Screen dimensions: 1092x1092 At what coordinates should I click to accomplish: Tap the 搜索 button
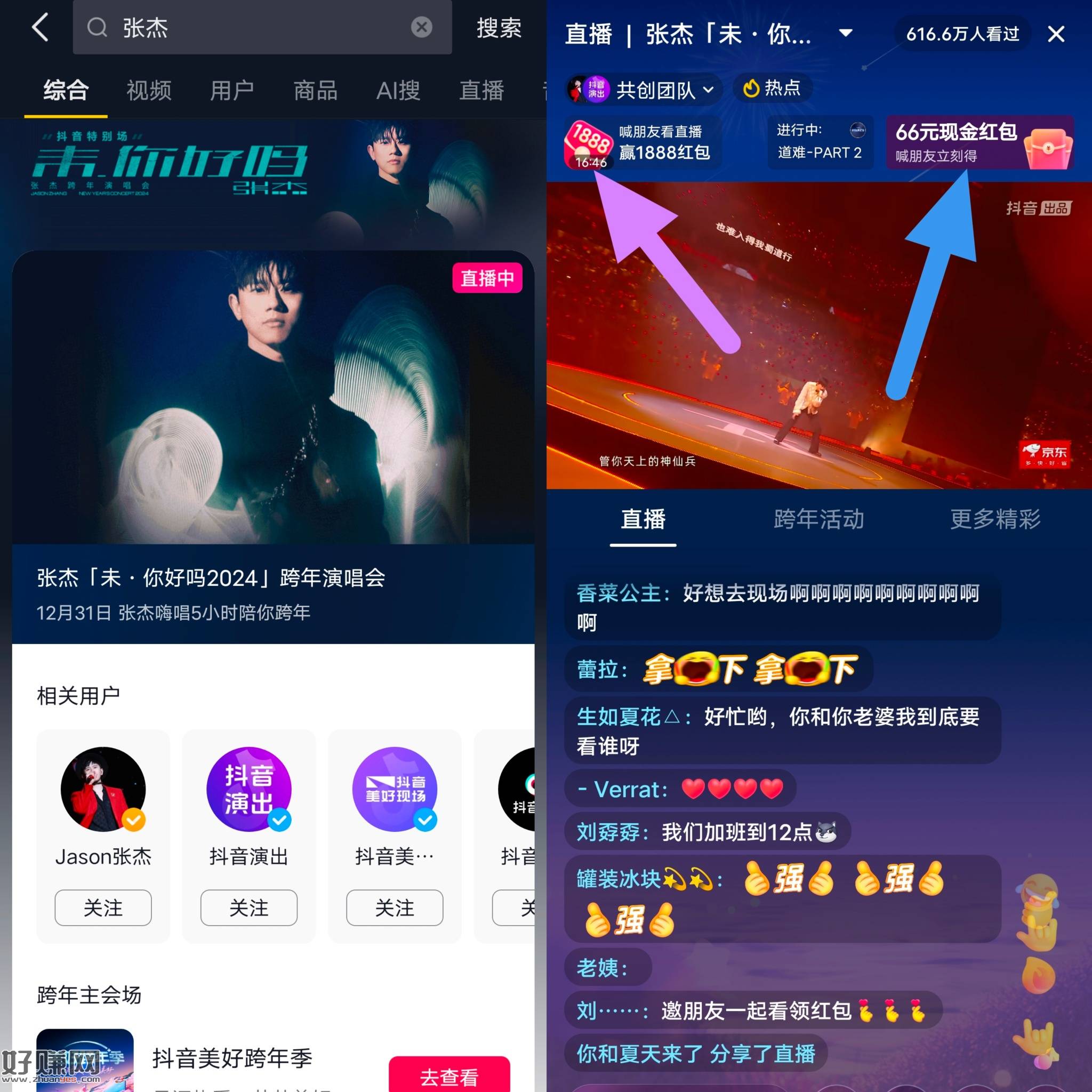(x=499, y=28)
